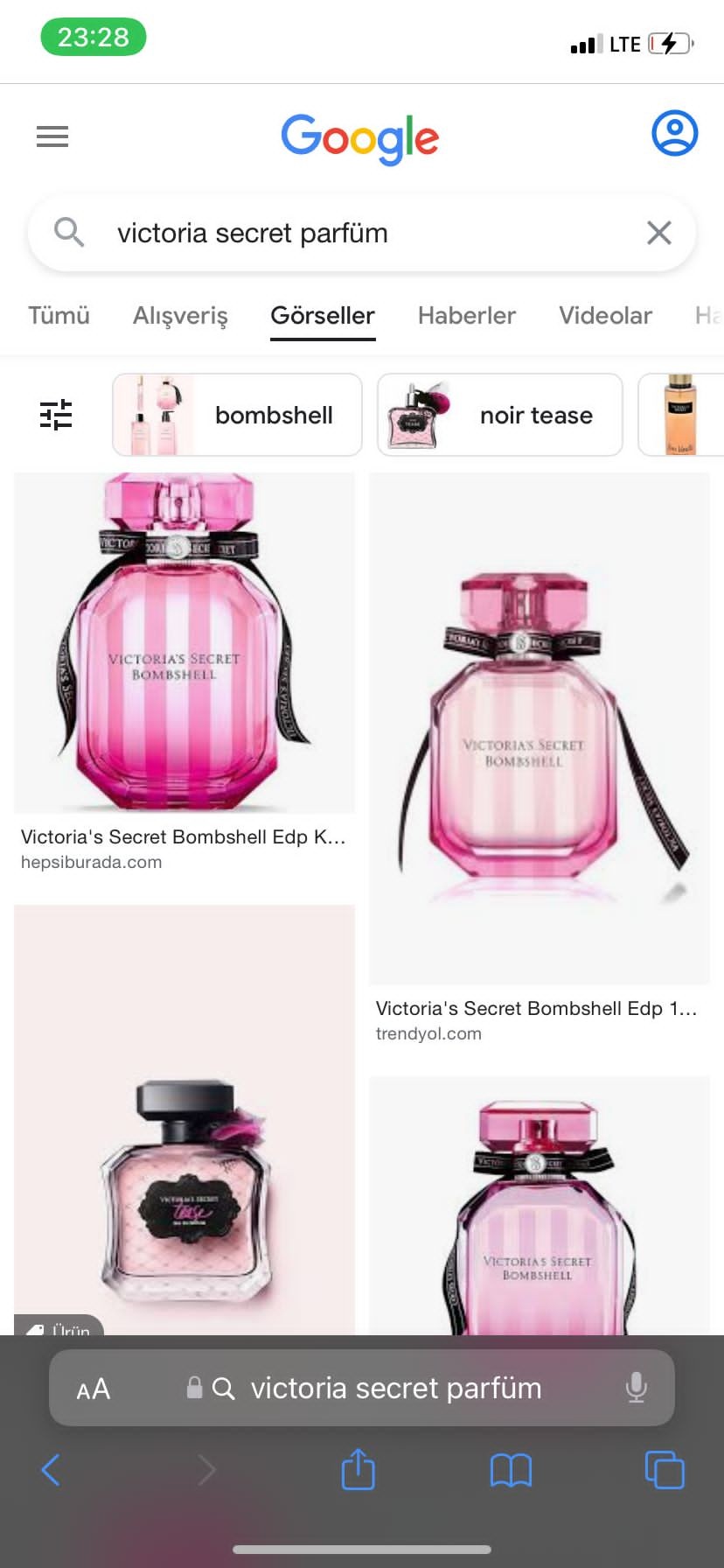Switch to the Haberler tab

(x=467, y=315)
